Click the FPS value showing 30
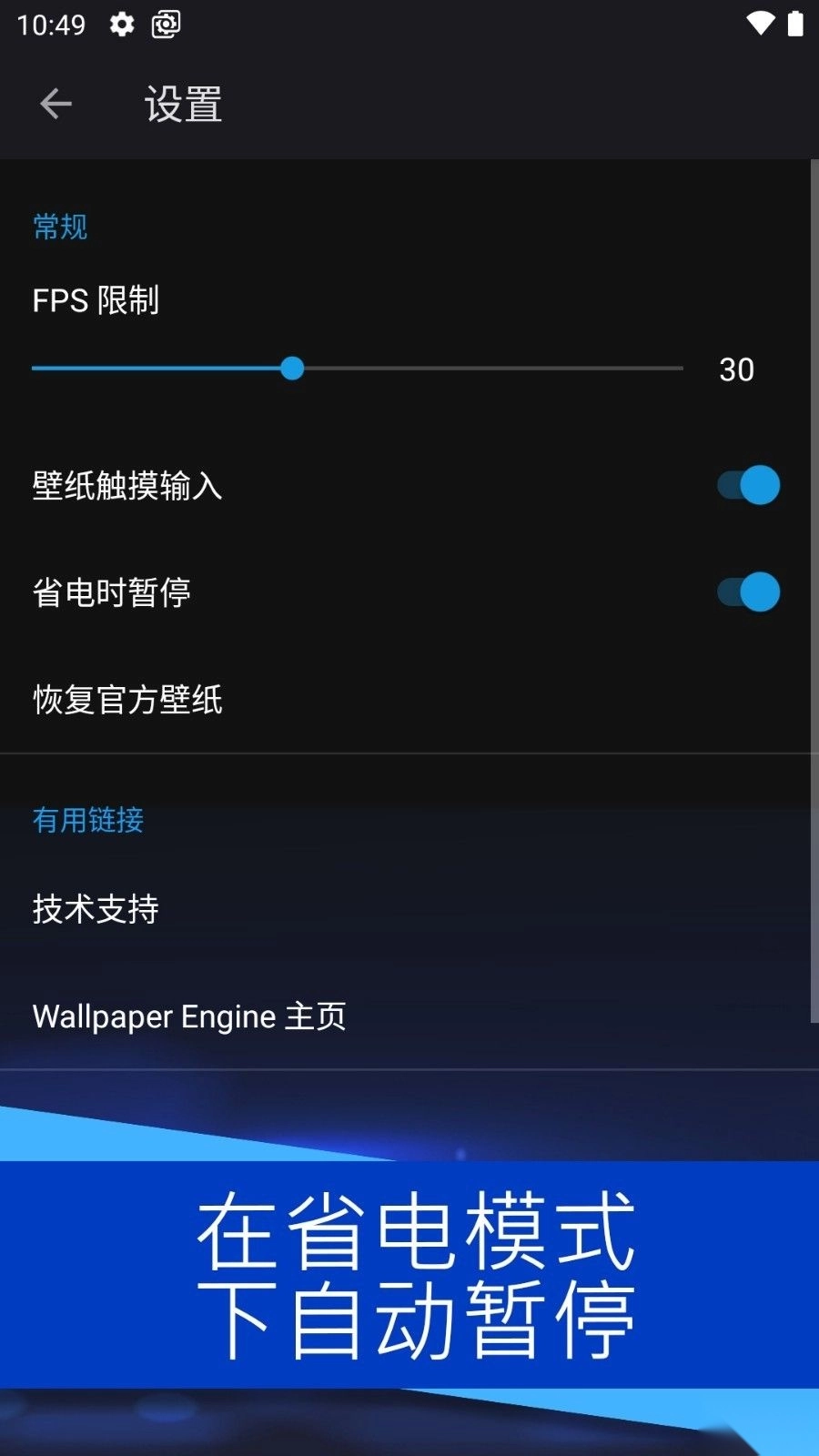This screenshot has height=1456, width=819. point(738,369)
